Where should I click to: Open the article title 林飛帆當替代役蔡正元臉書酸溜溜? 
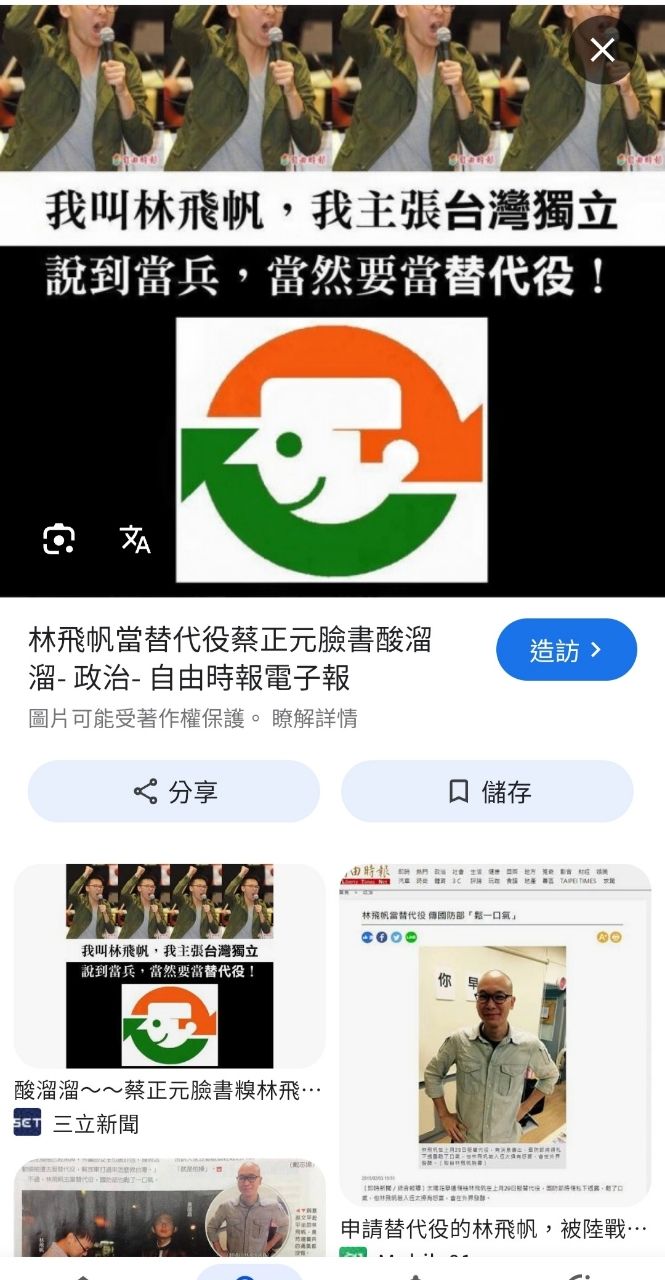230,659
